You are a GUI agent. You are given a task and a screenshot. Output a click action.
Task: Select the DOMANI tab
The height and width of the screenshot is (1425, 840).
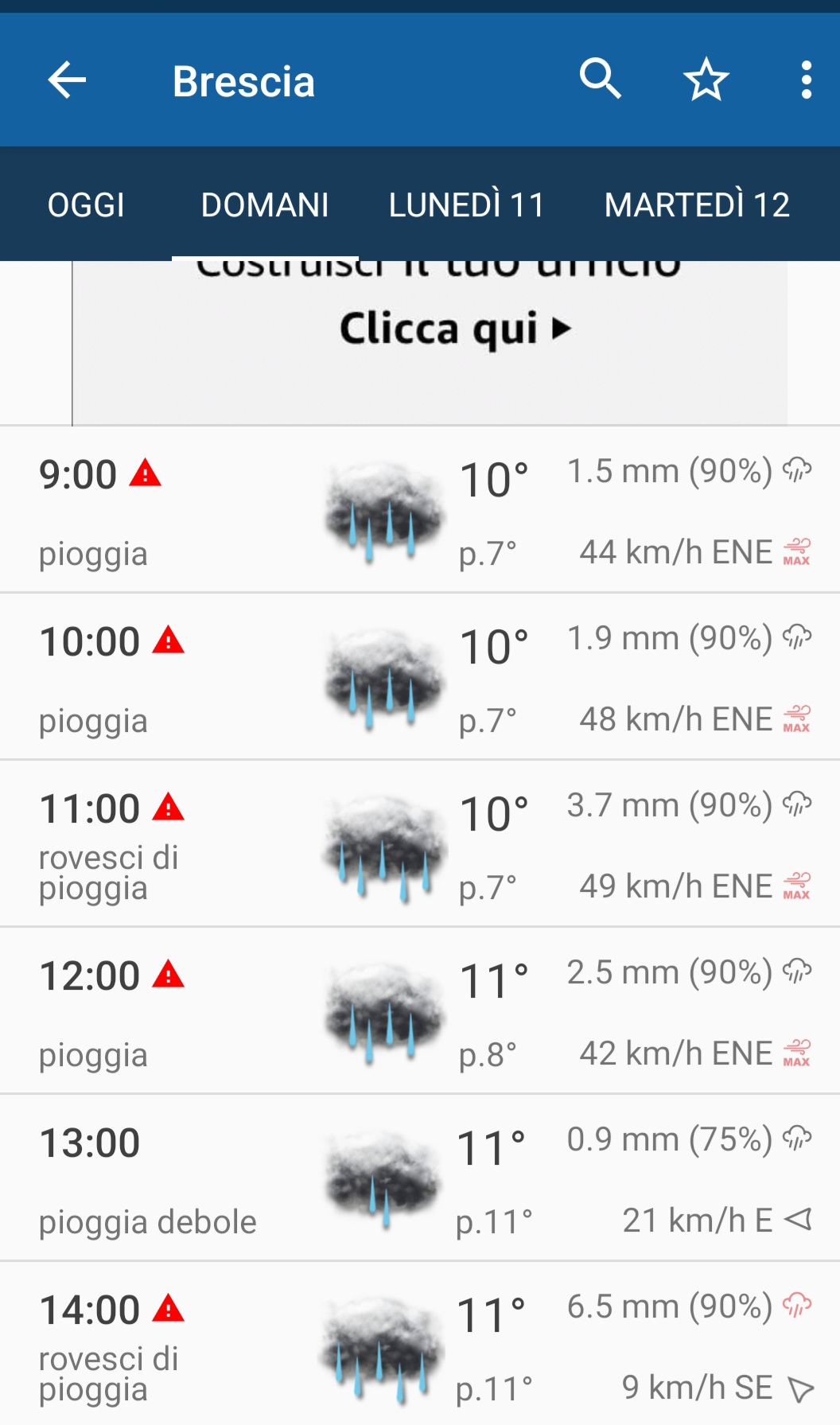pos(265,205)
